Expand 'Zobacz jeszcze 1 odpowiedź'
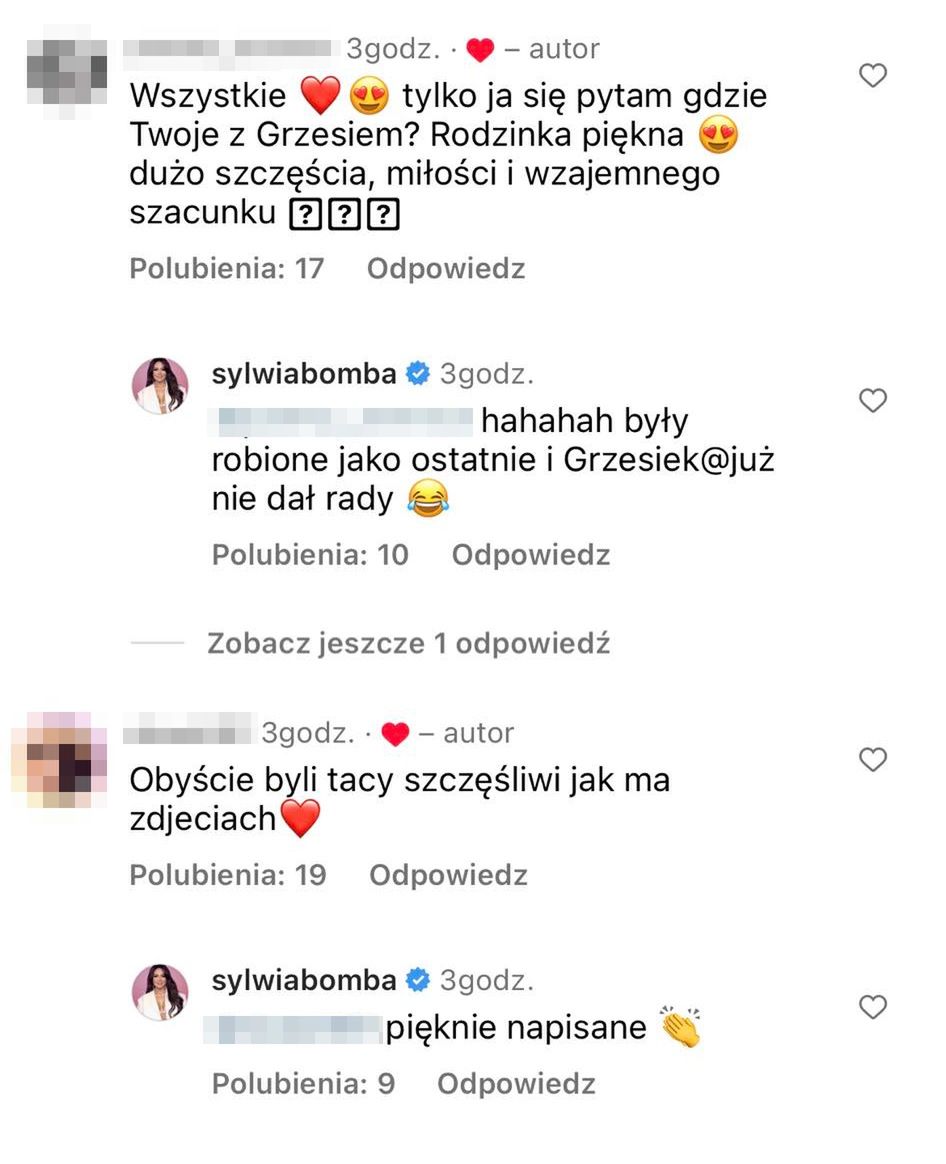Screen dimensions: 946x1164 coord(408,643)
